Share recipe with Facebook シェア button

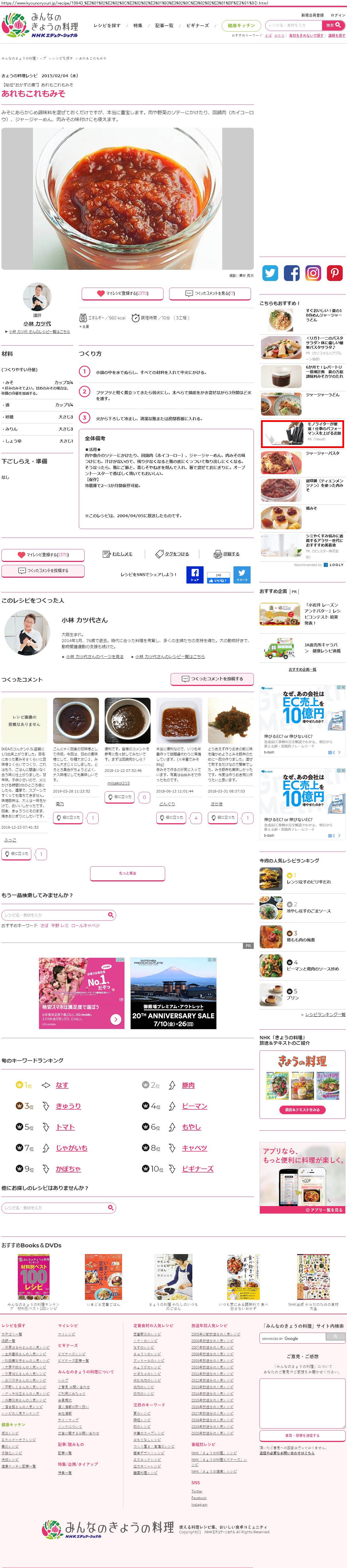(194, 575)
